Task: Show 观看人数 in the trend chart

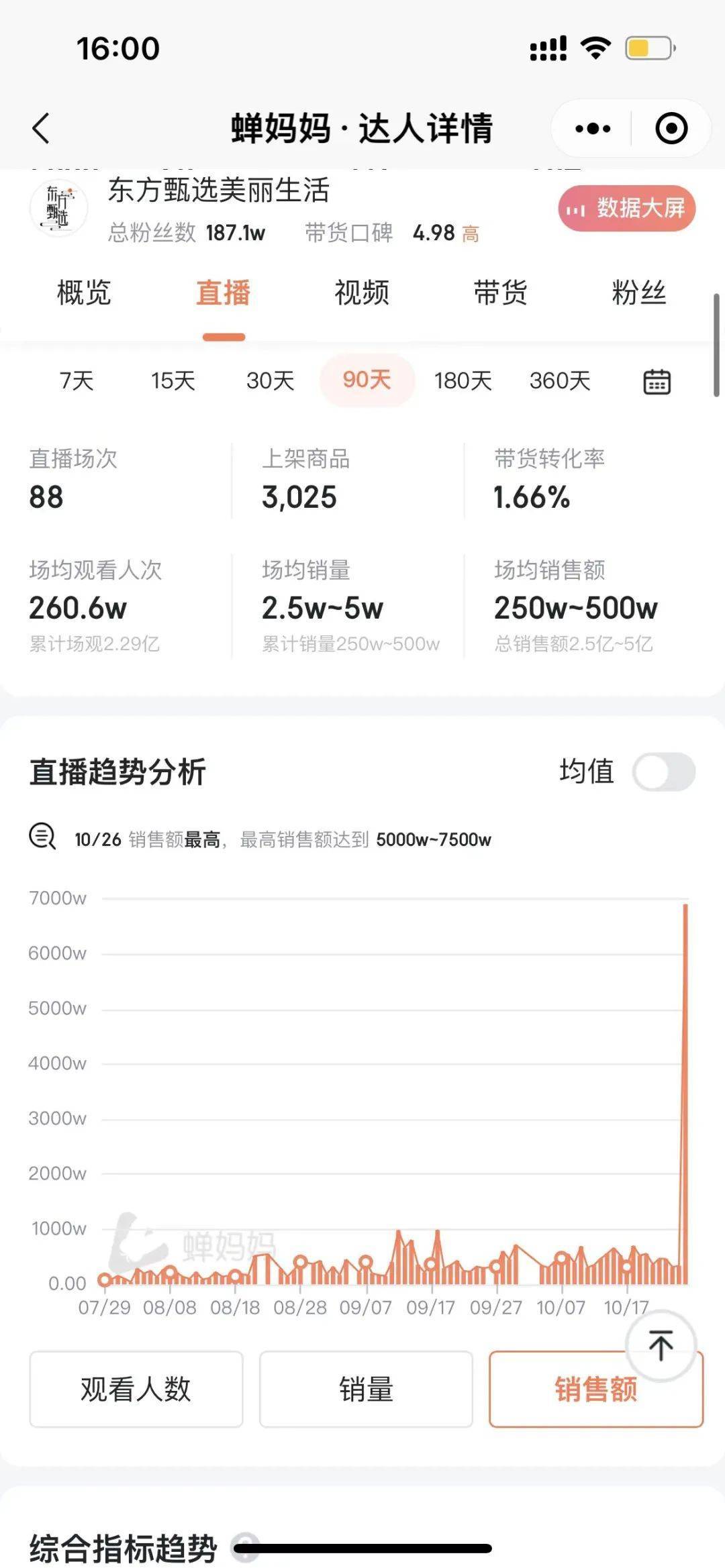Action: 136,1389
